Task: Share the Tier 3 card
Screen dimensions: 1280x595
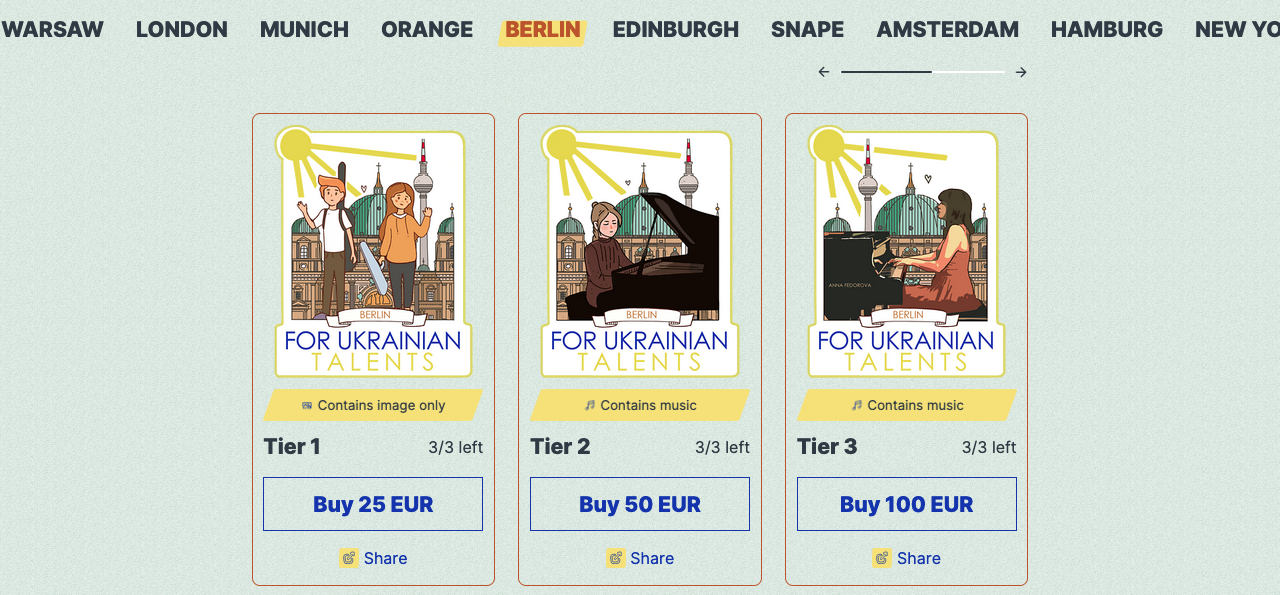Action: (907, 558)
